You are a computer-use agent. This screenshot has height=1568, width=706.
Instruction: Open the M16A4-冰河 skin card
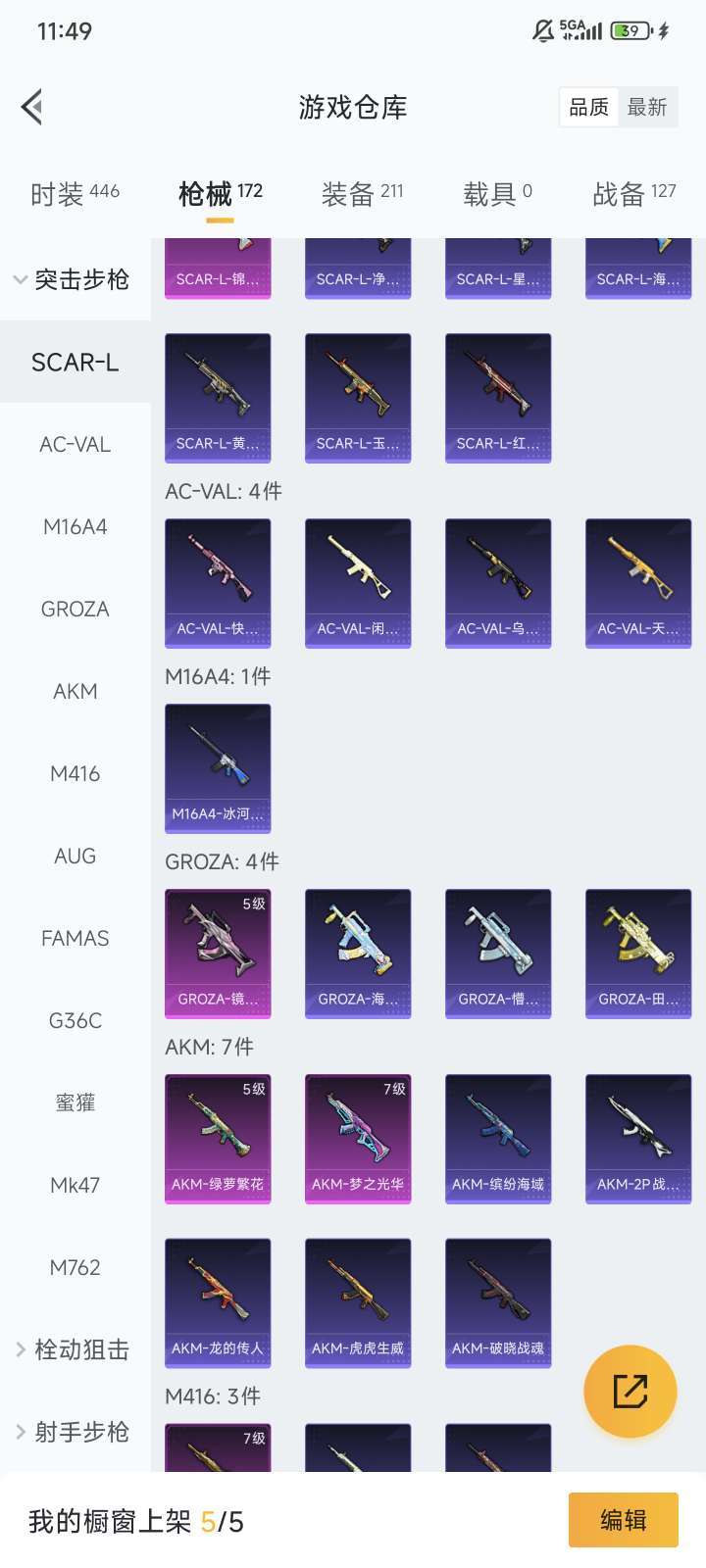pos(218,767)
